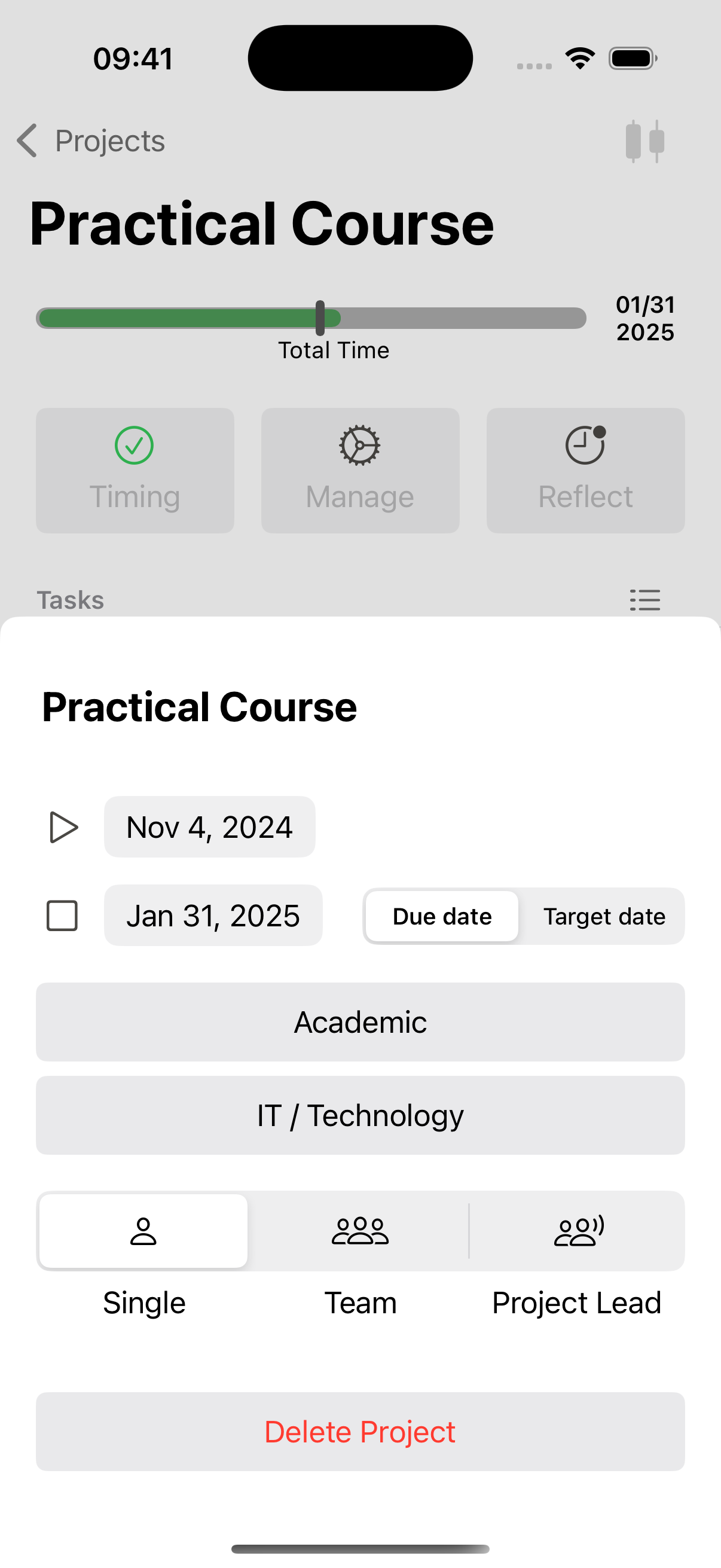Image resolution: width=721 pixels, height=1568 pixels.
Task: Select the Single person mode
Action: coord(143,1231)
